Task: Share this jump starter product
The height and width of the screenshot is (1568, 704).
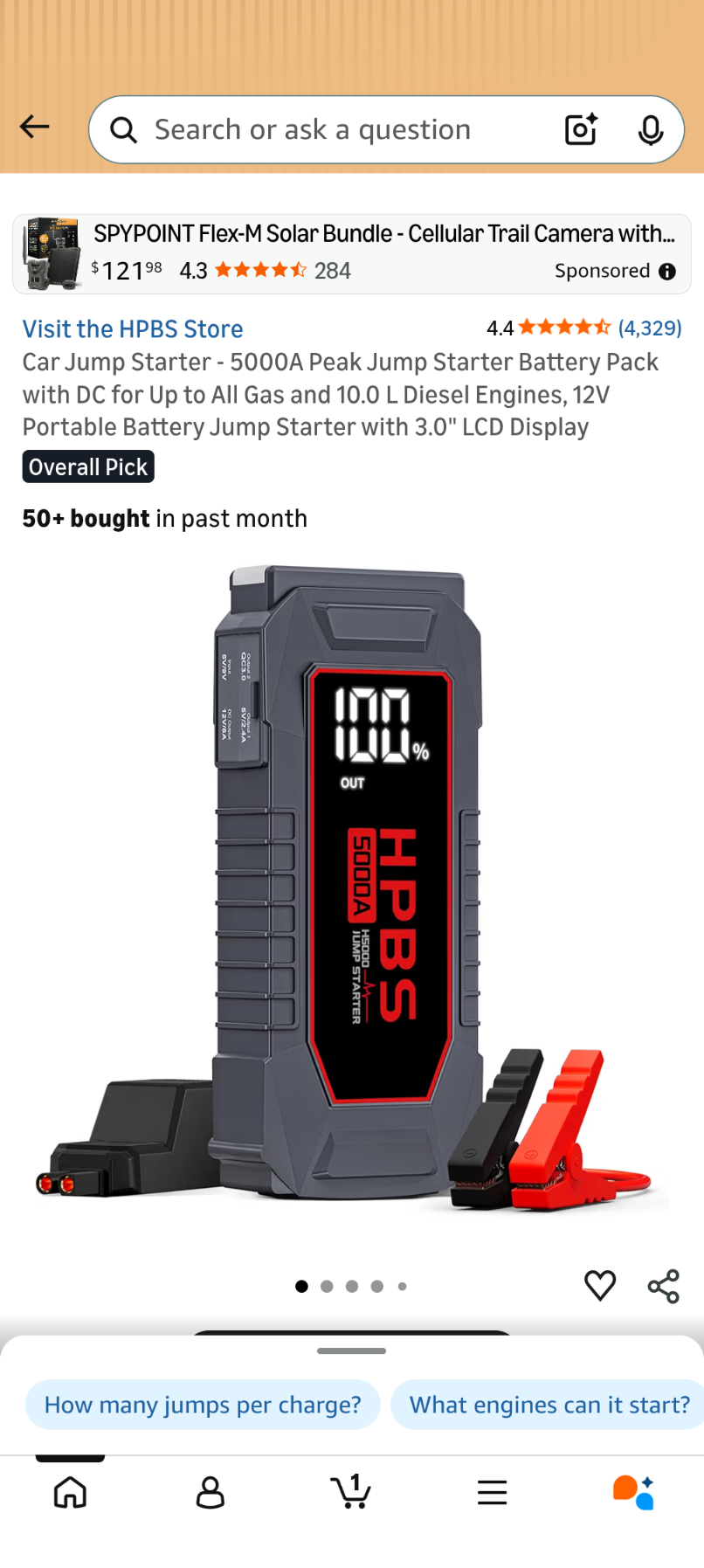Action: [663, 1286]
